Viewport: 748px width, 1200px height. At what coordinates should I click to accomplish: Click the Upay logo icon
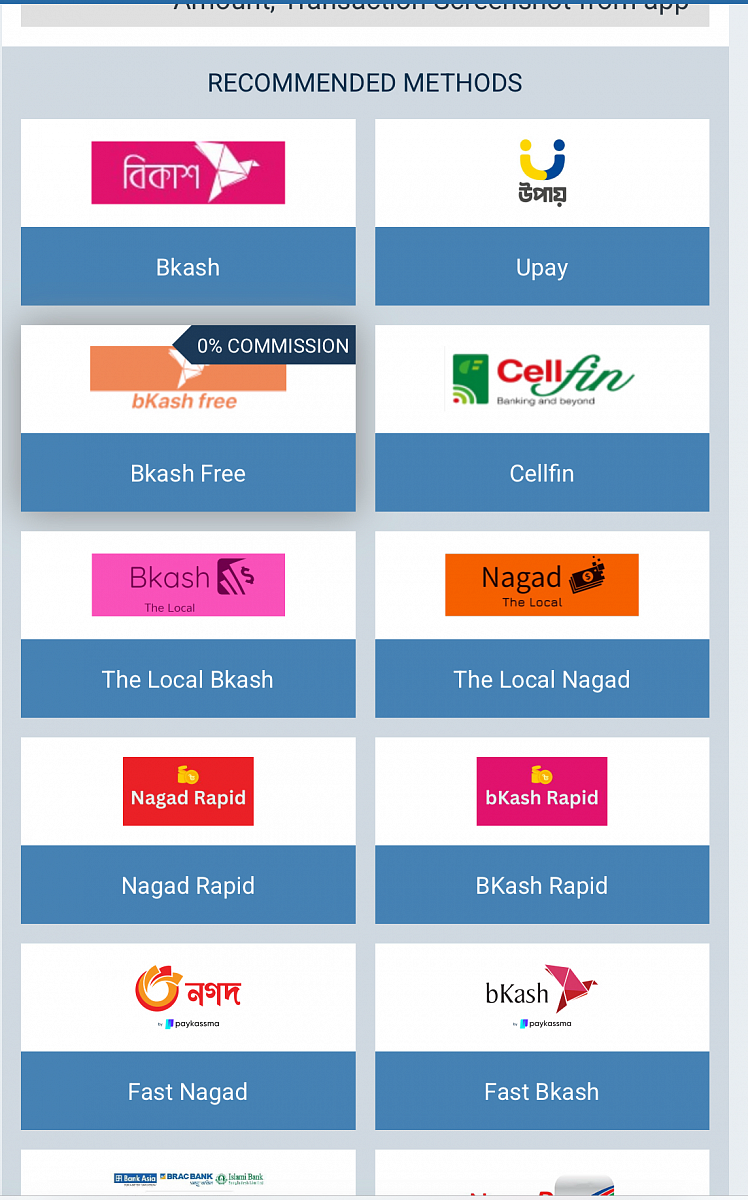click(541, 172)
